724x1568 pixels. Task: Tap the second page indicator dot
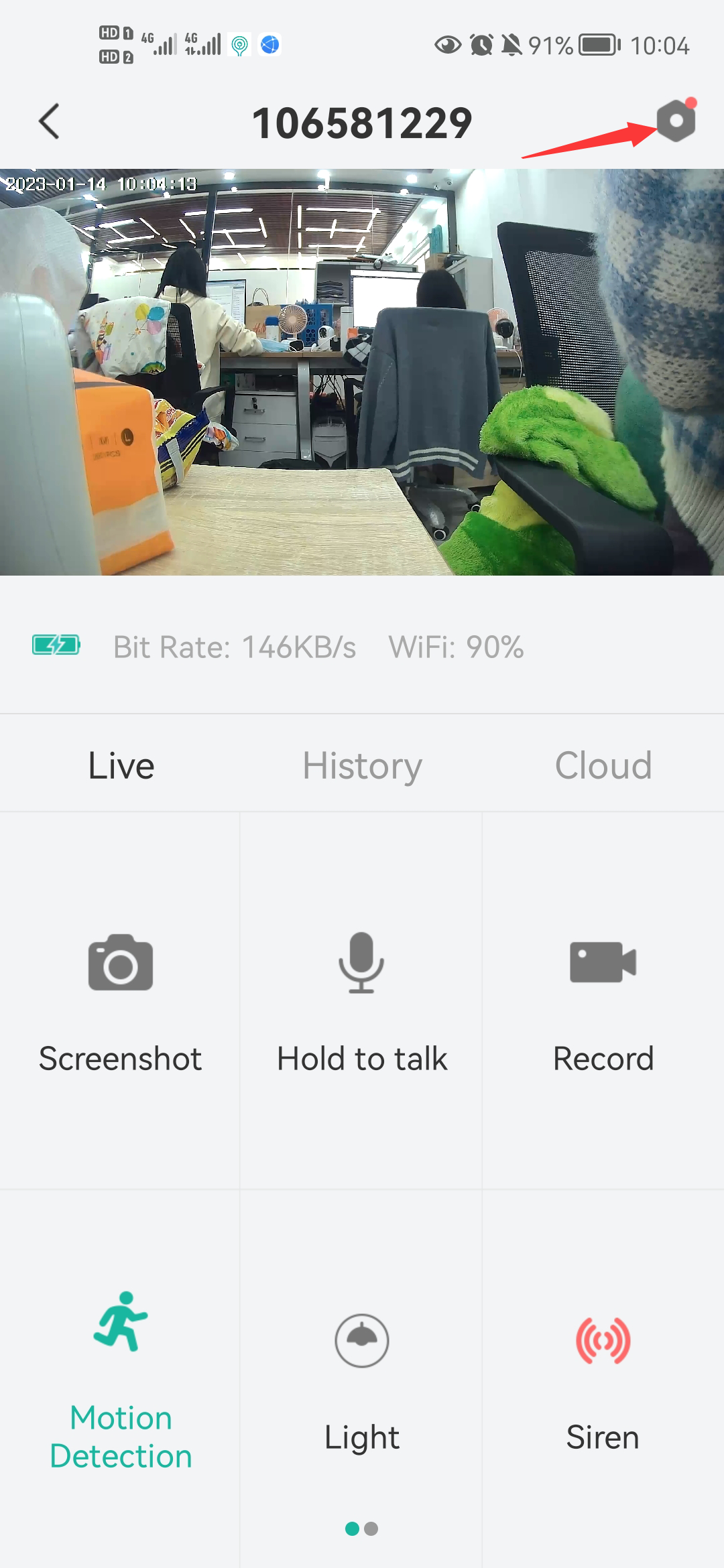(x=371, y=1529)
